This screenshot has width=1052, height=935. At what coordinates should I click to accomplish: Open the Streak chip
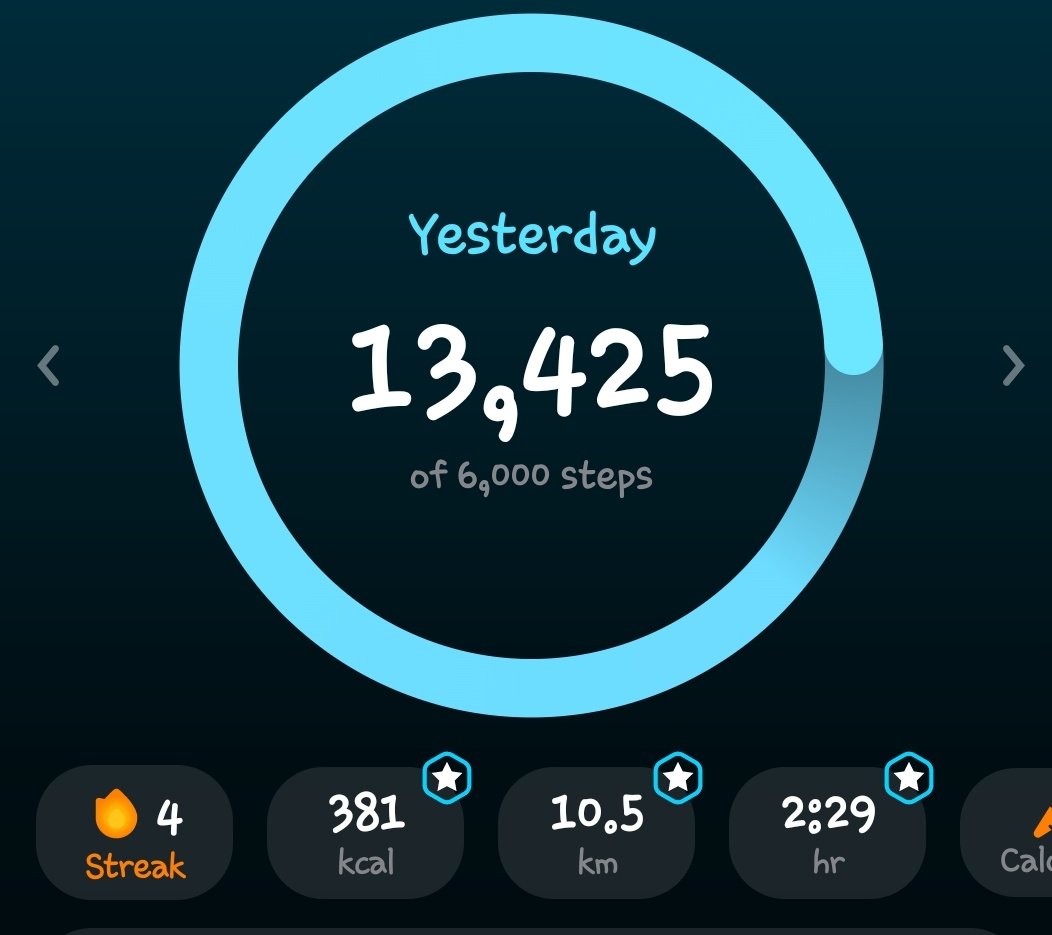pos(135,833)
